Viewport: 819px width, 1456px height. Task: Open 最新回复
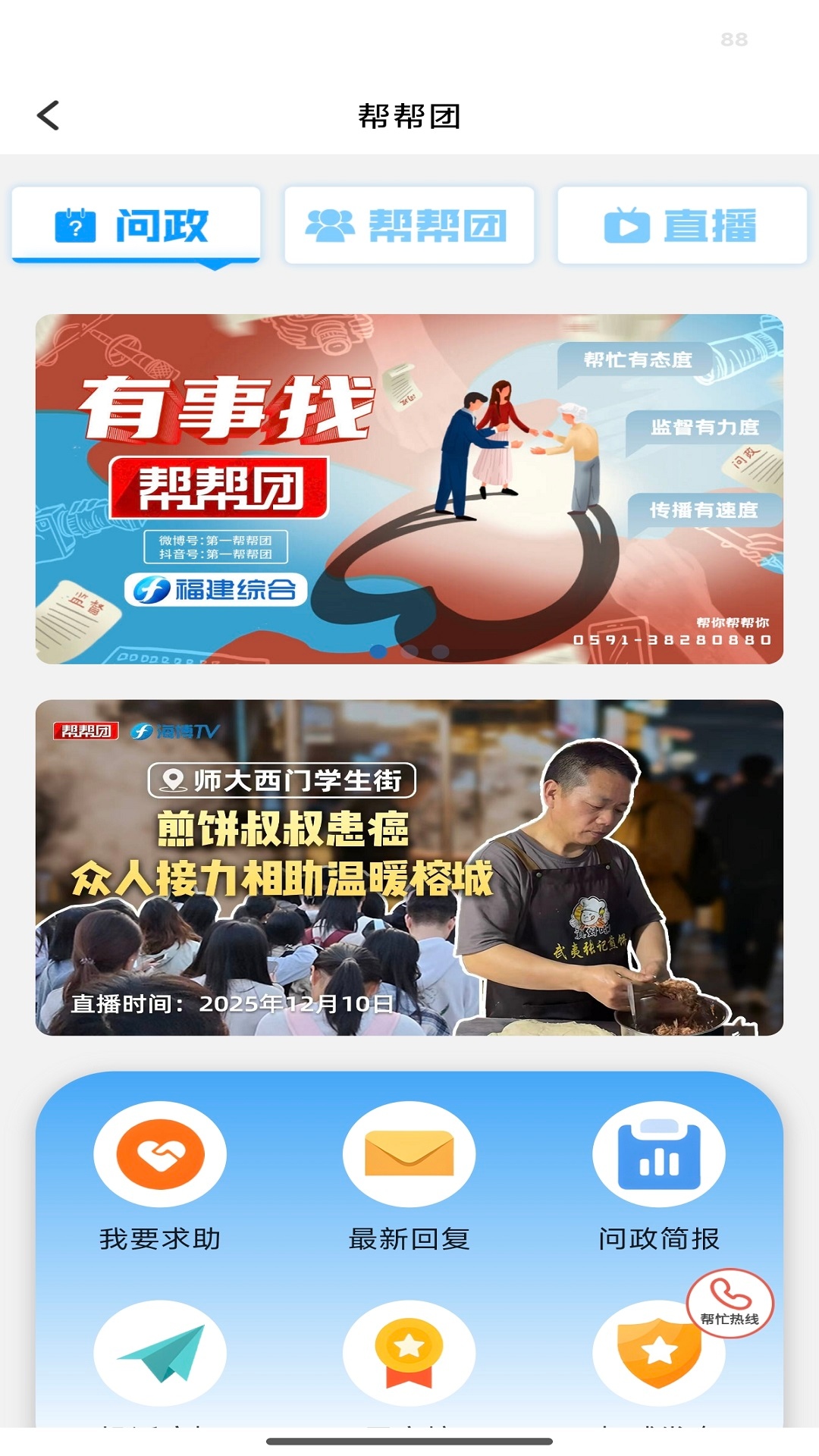409,1154
